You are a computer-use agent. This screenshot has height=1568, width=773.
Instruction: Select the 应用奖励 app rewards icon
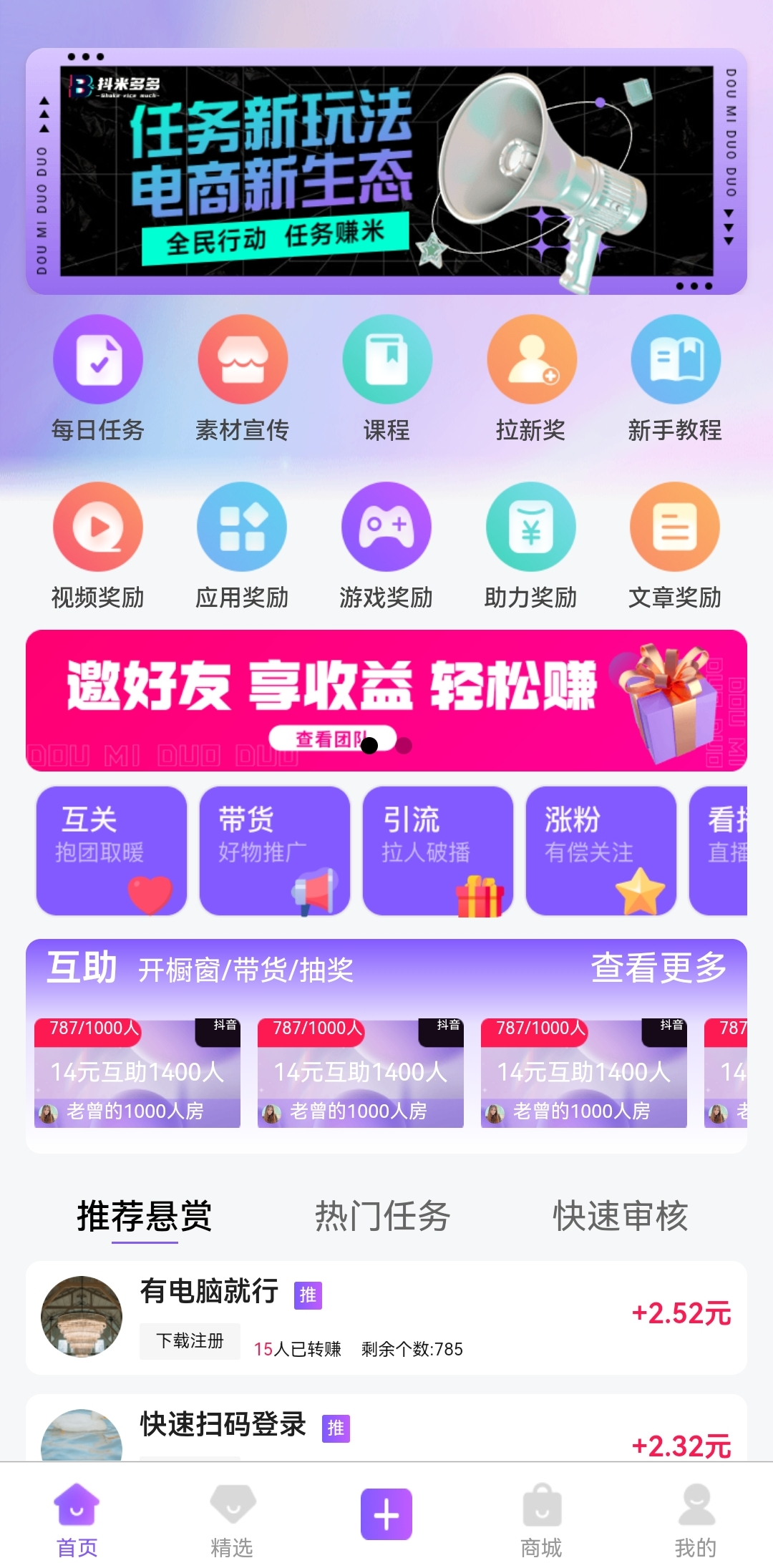[243, 527]
